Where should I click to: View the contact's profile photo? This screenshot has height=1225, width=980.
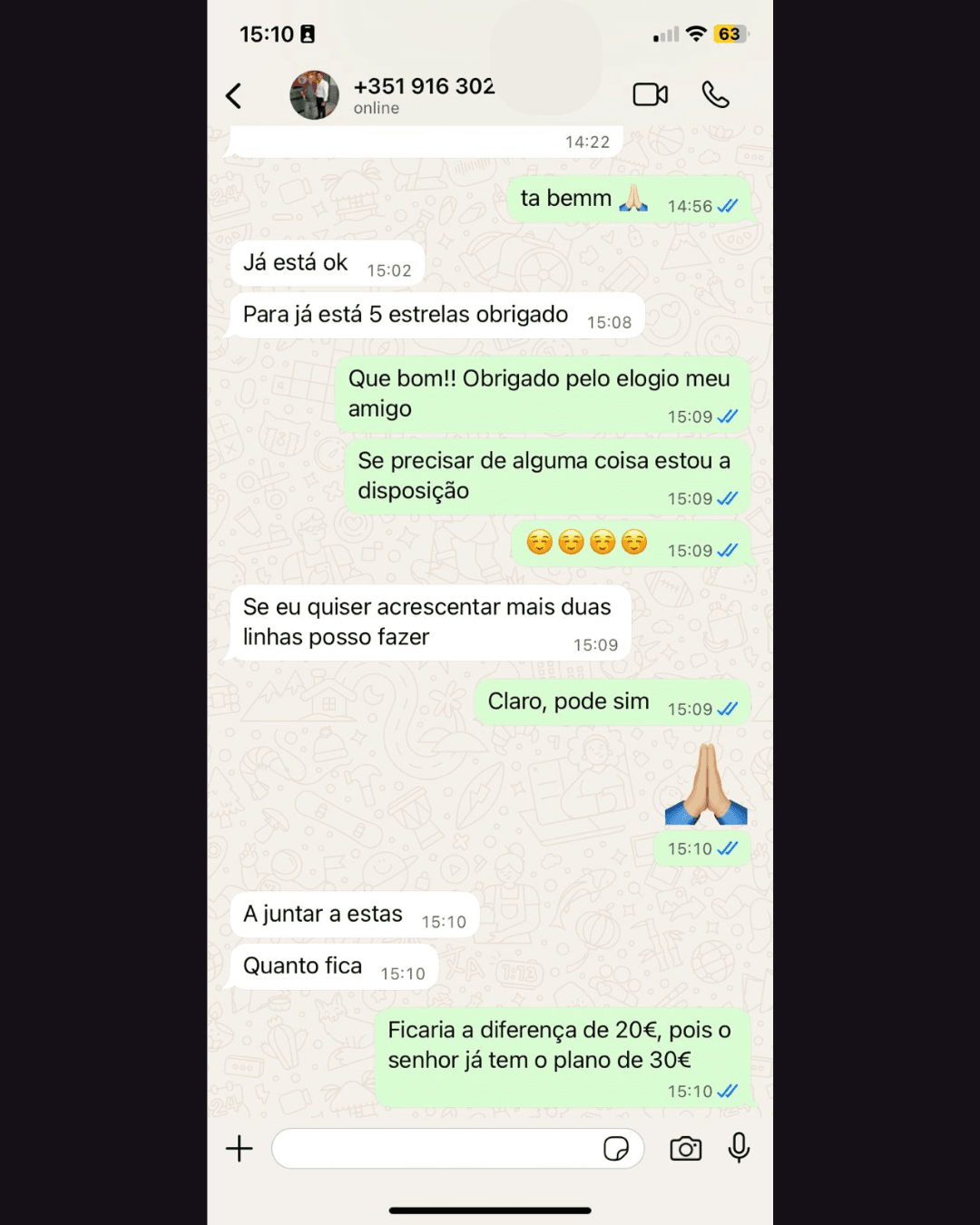point(314,94)
